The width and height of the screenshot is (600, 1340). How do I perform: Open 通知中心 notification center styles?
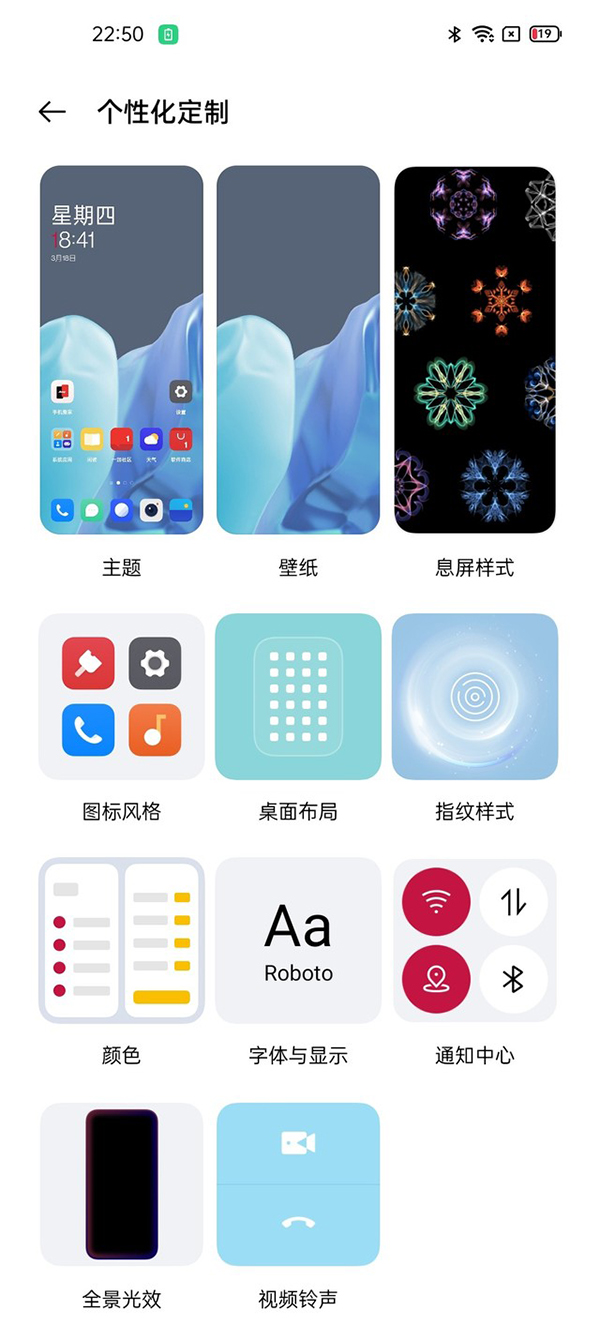tap(475, 940)
